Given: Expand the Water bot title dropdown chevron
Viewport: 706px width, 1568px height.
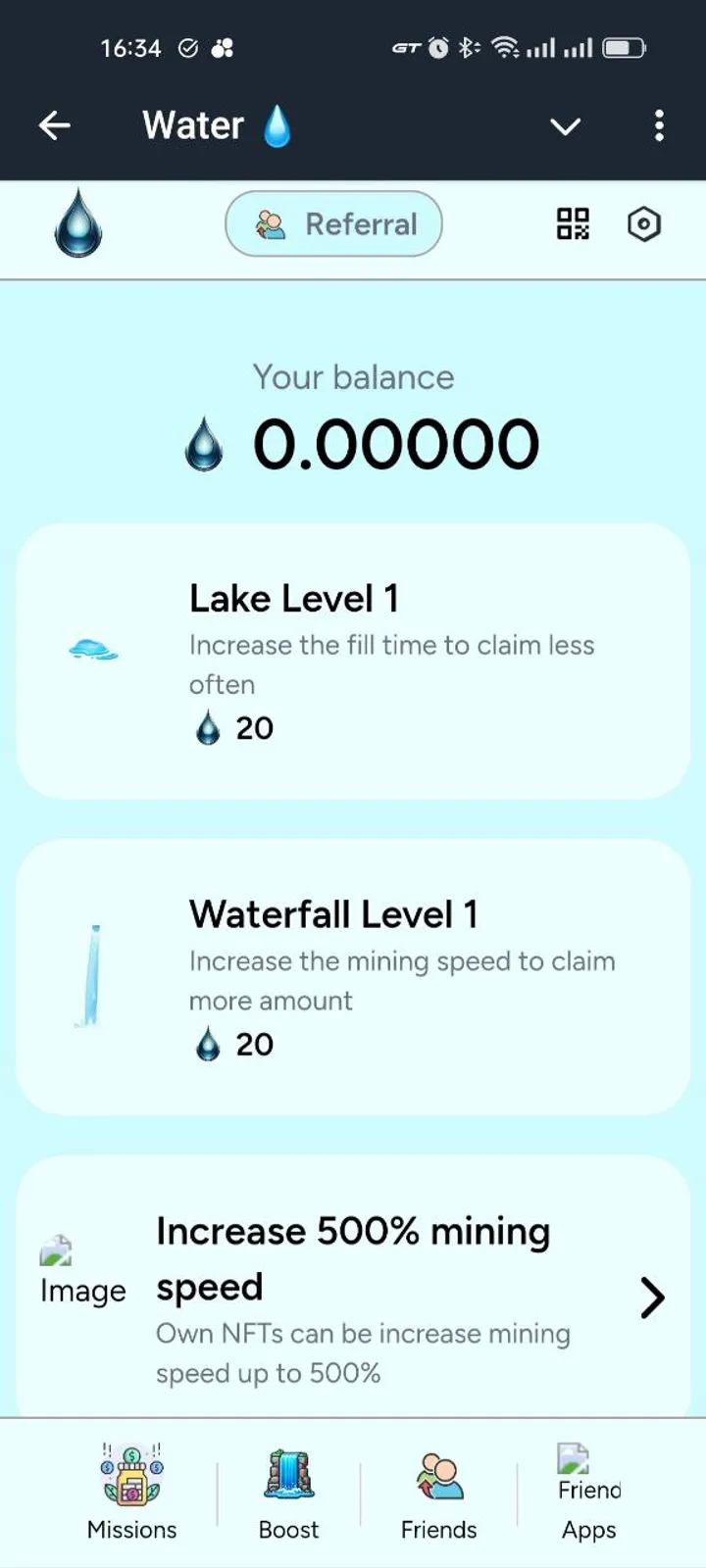Looking at the screenshot, I should (566, 126).
